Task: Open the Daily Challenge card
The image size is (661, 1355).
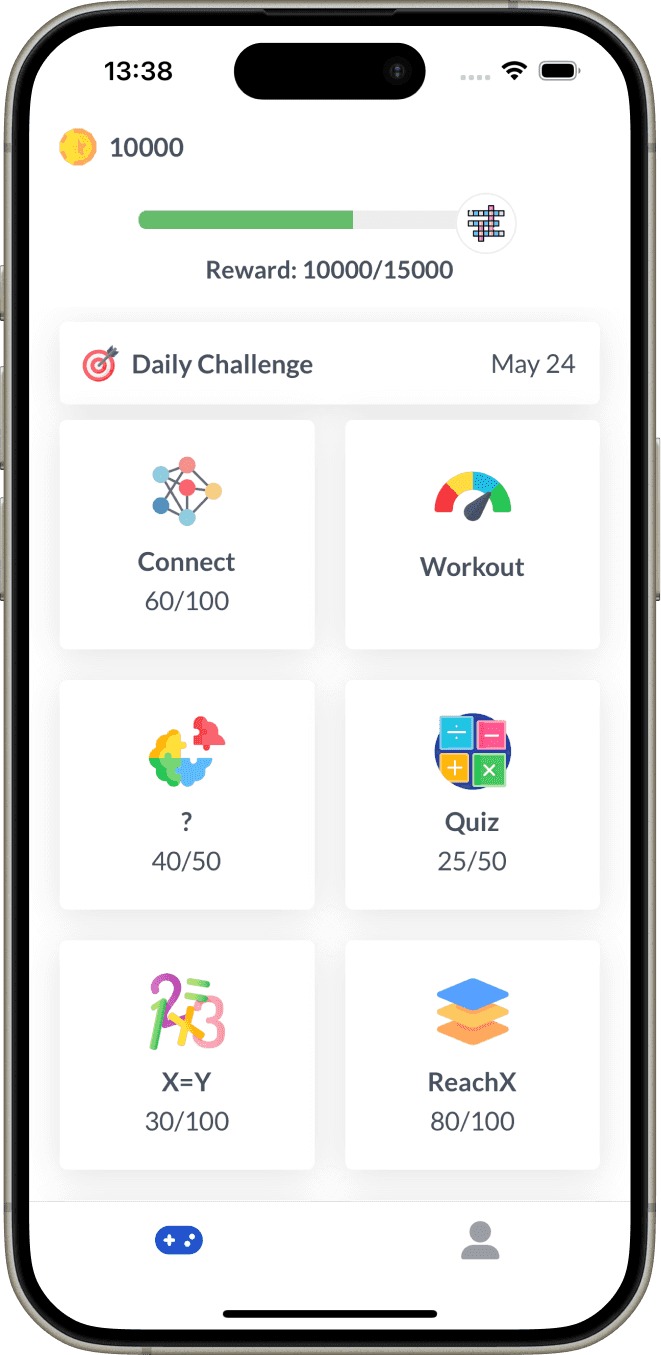Action: pos(329,364)
